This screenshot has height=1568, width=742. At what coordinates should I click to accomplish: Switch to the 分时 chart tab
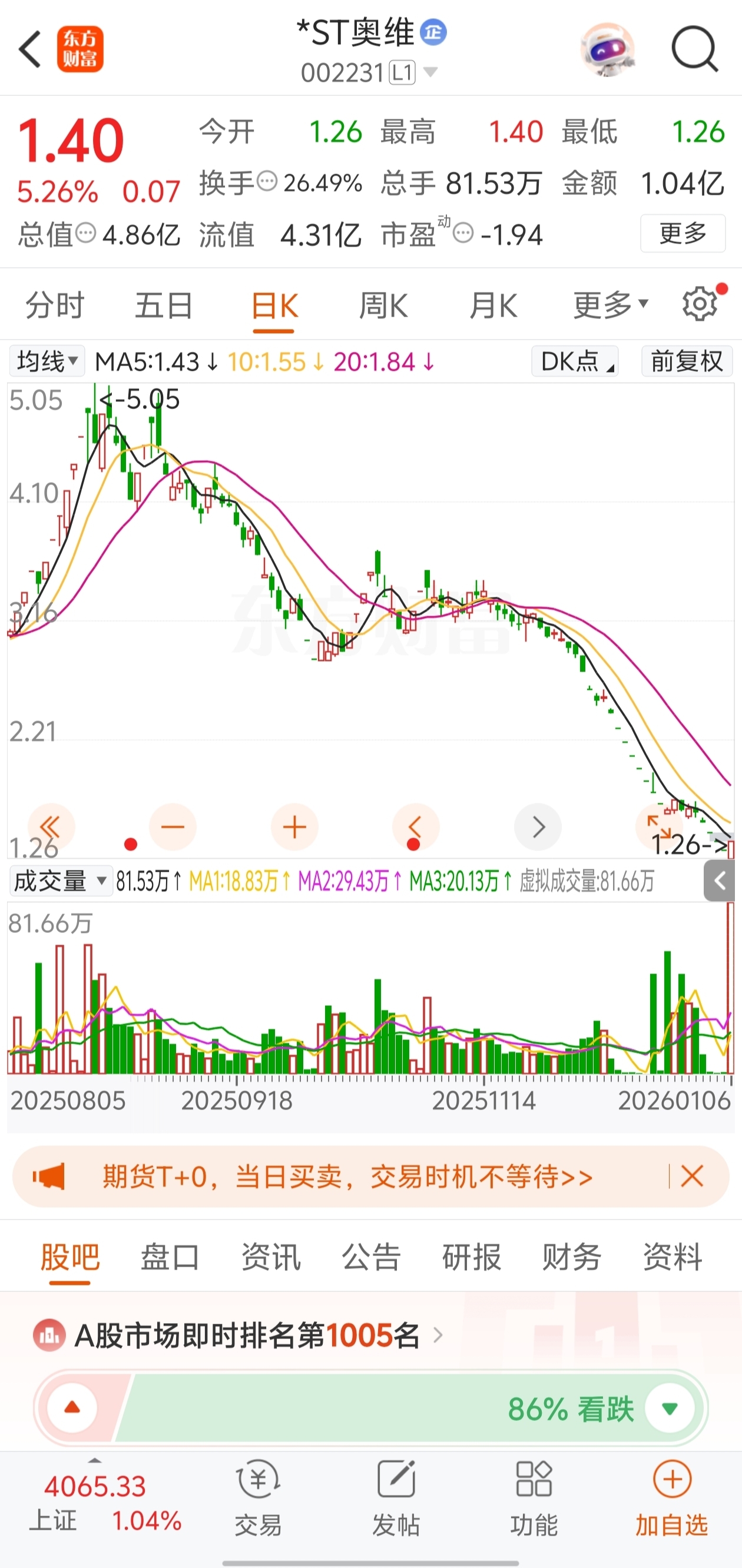pyautogui.click(x=55, y=305)
